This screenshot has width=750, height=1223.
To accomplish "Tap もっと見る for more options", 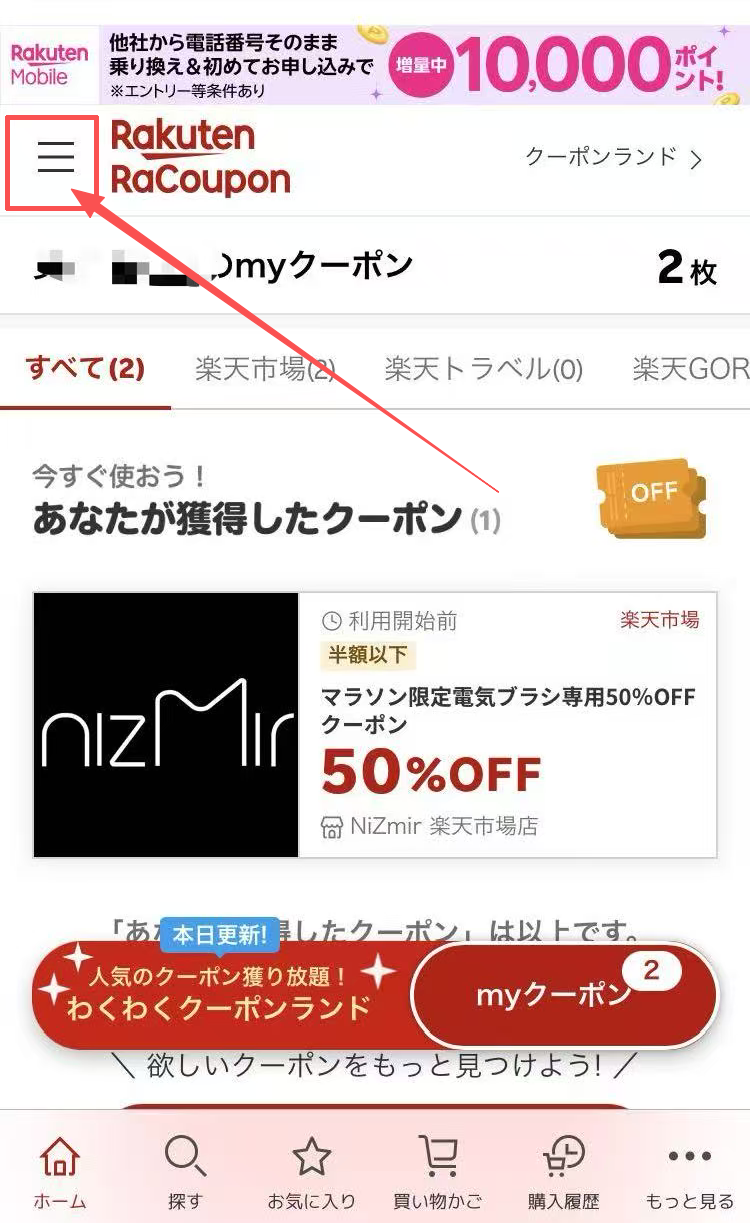I will 689,1172.
